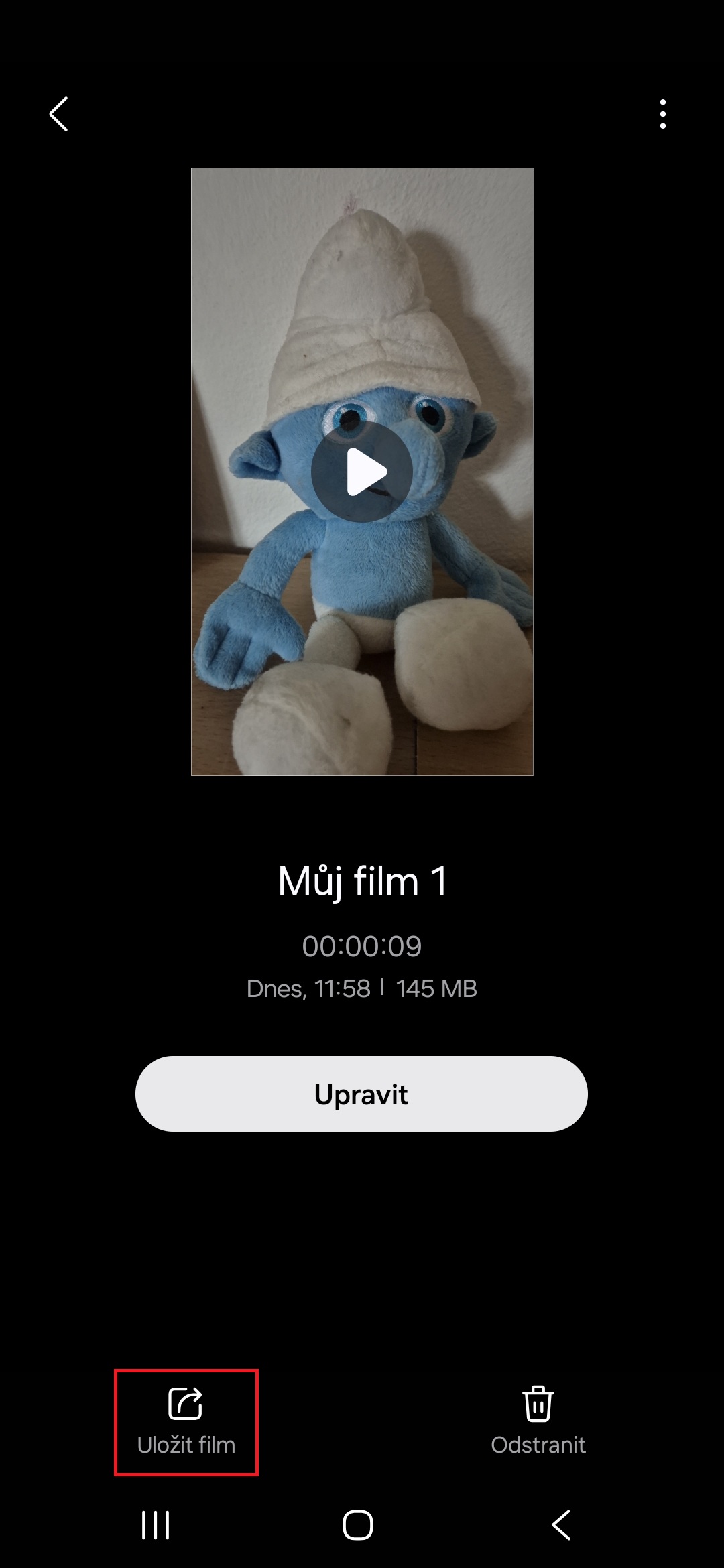Save the movie with Uložit film

pyautogui.click(x=186, y=1421)
